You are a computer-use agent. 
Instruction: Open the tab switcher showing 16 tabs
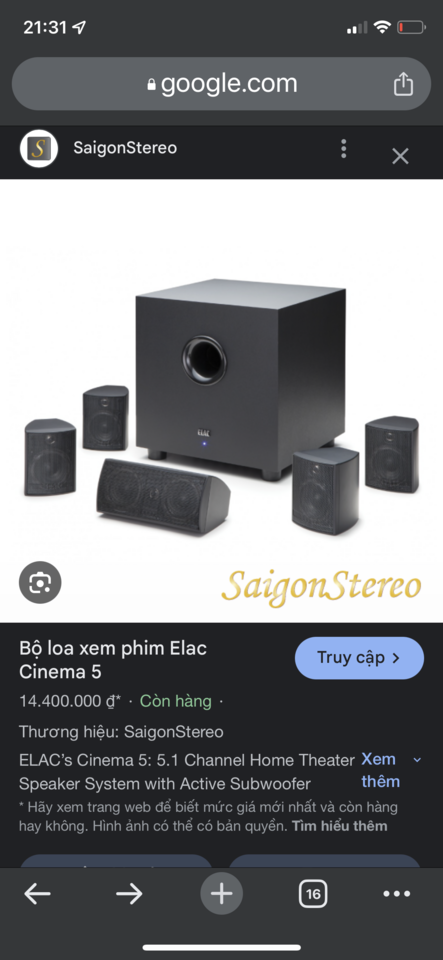[x=313, y=894]
